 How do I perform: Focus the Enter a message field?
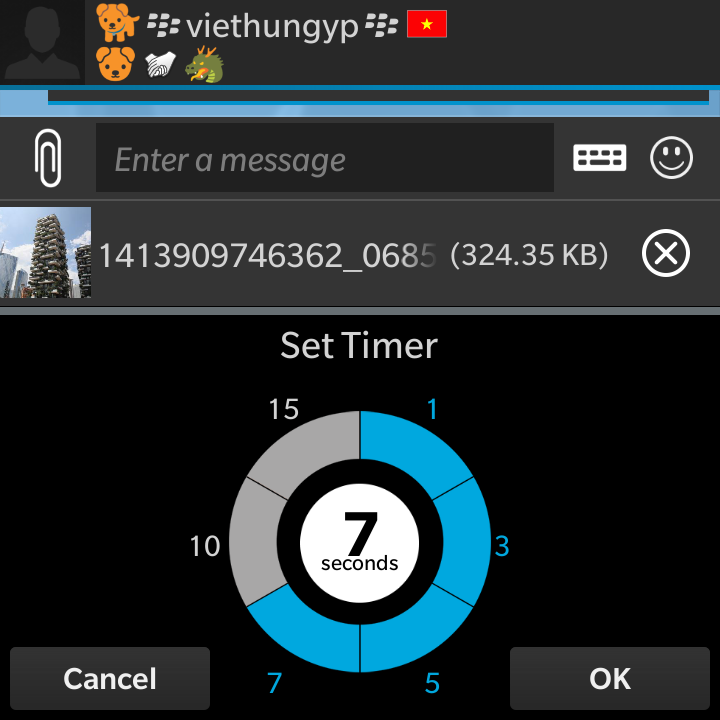324,158
